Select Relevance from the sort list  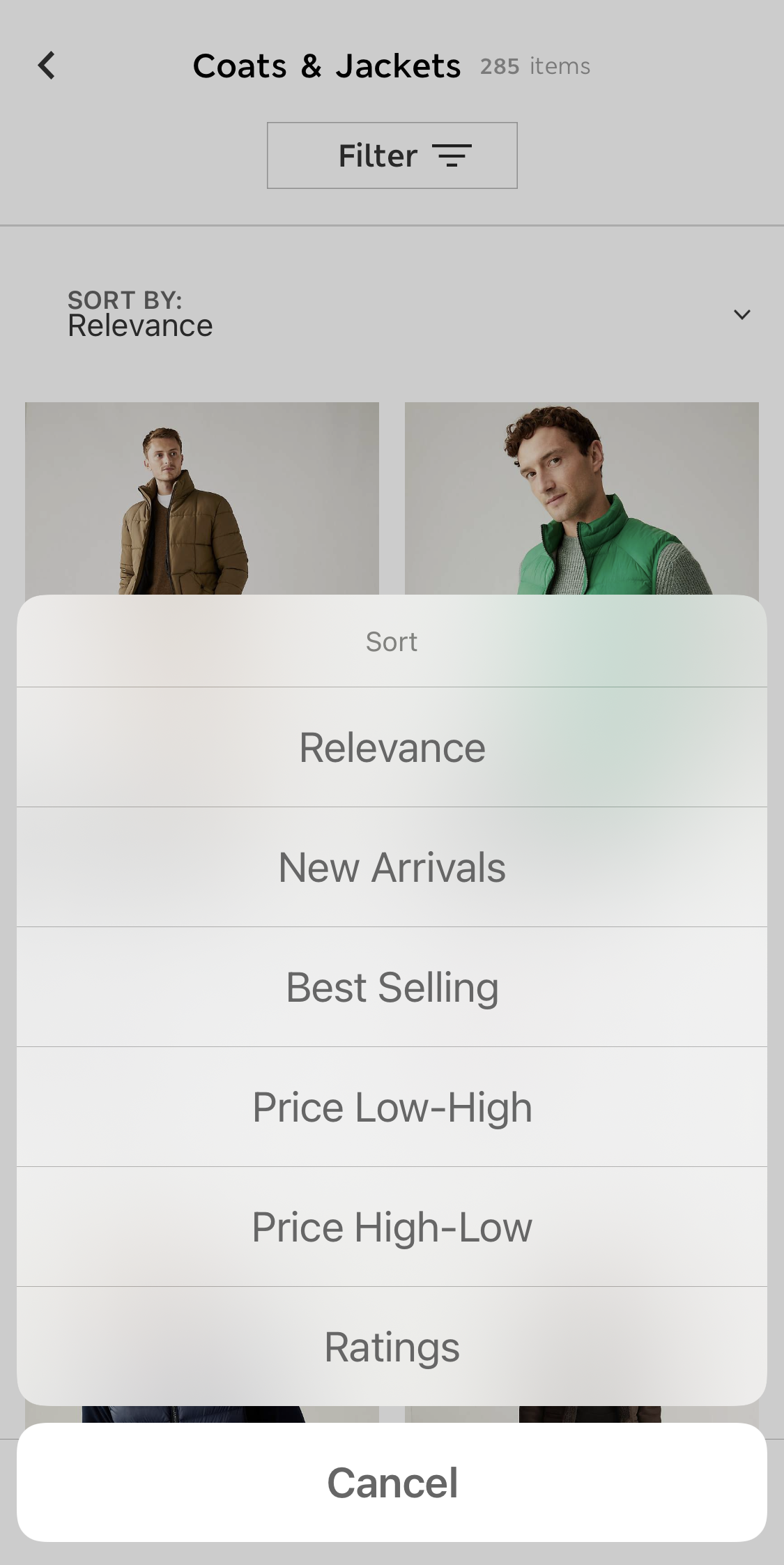(x=392, y=746)
